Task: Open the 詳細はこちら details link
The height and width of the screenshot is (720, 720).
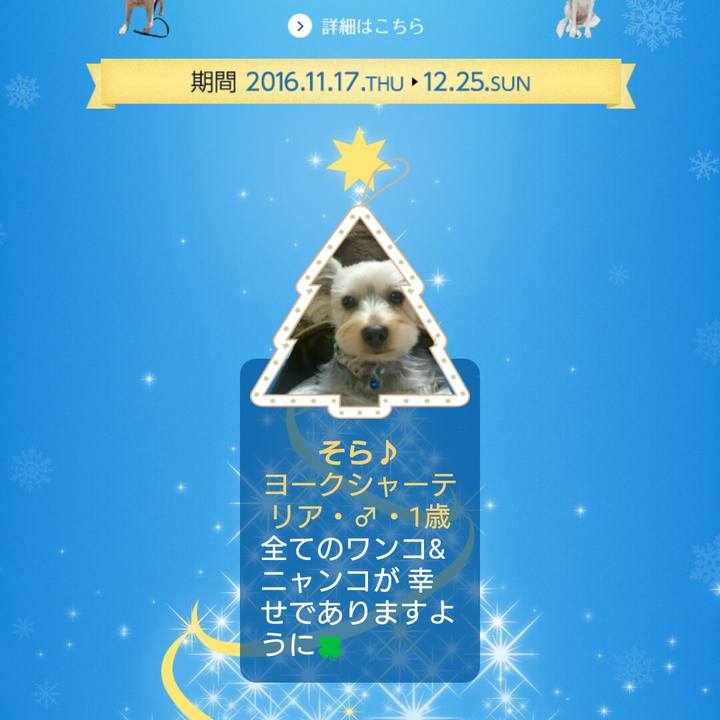Action: pyautogui.click(x=358, y=26)
